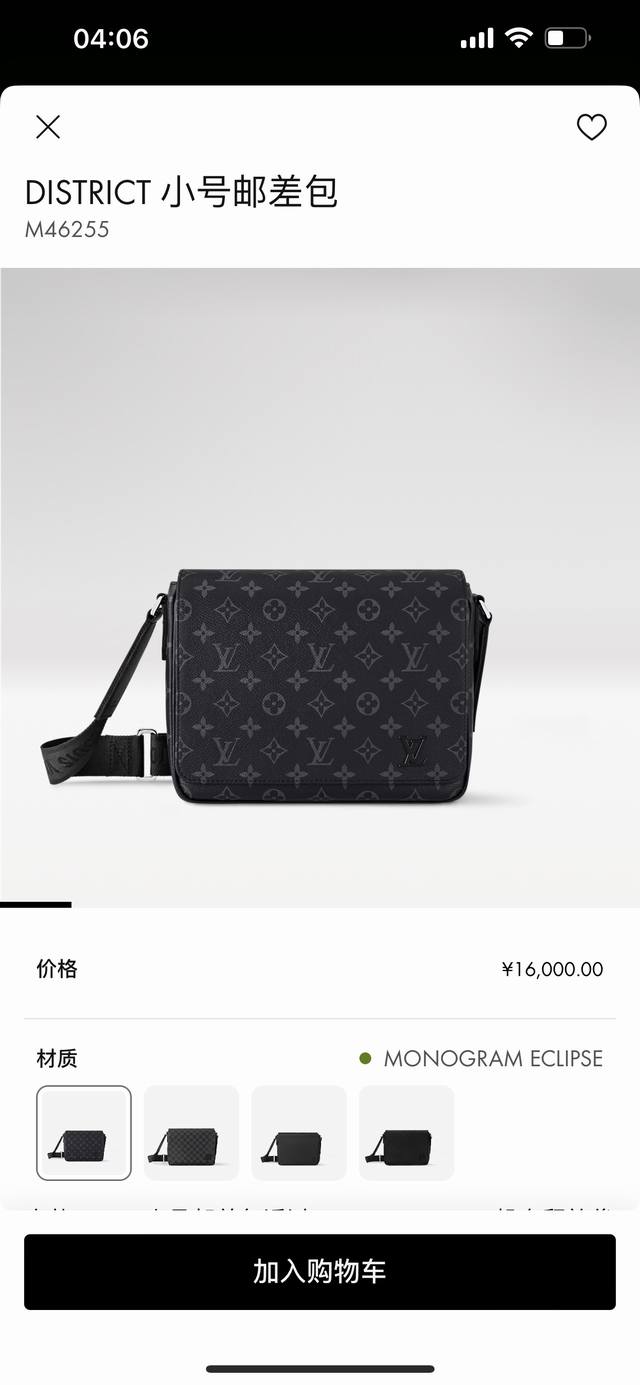Tap 加入购物车 to add to cart
This screenshot has width=640, height=1385.
pos(320,1272)
